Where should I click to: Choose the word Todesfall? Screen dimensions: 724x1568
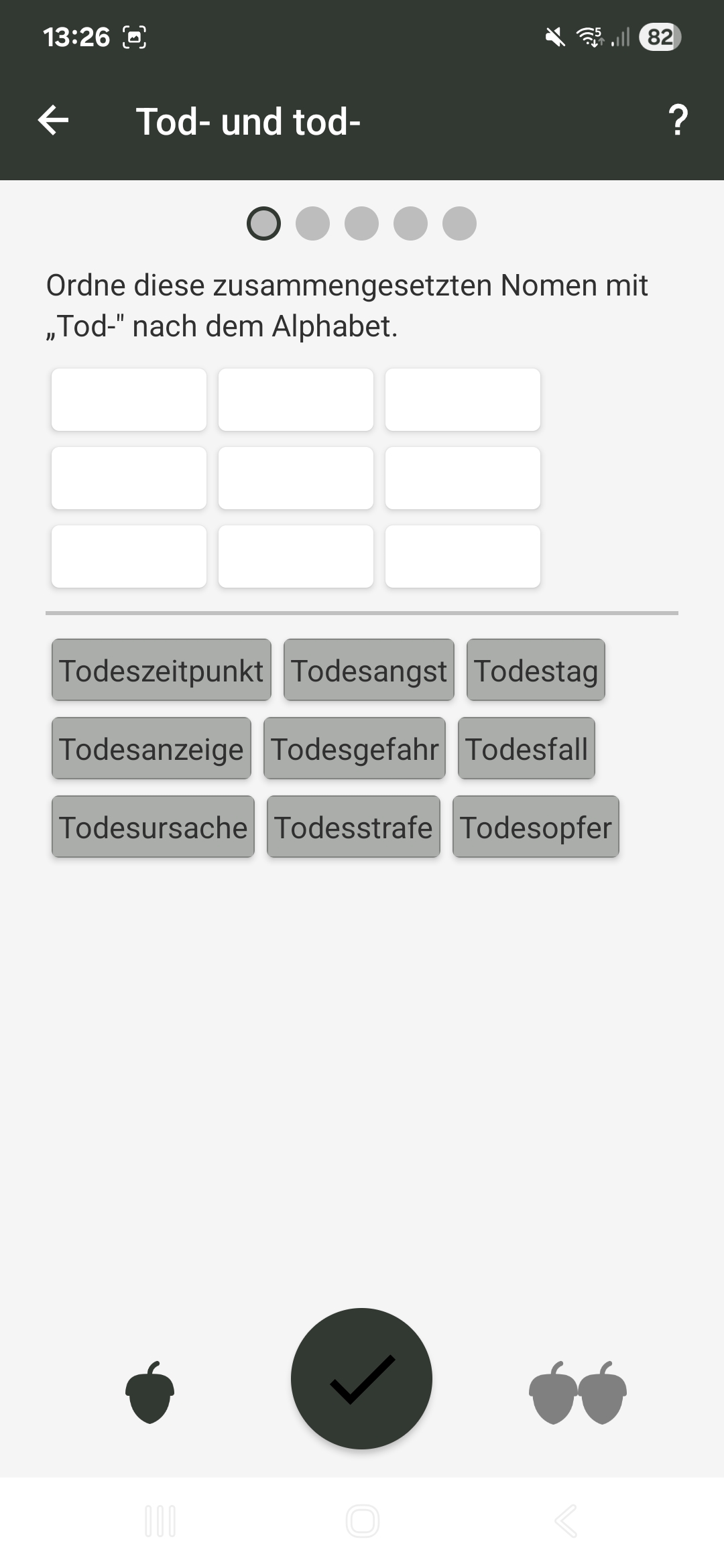tap(526, 748)
